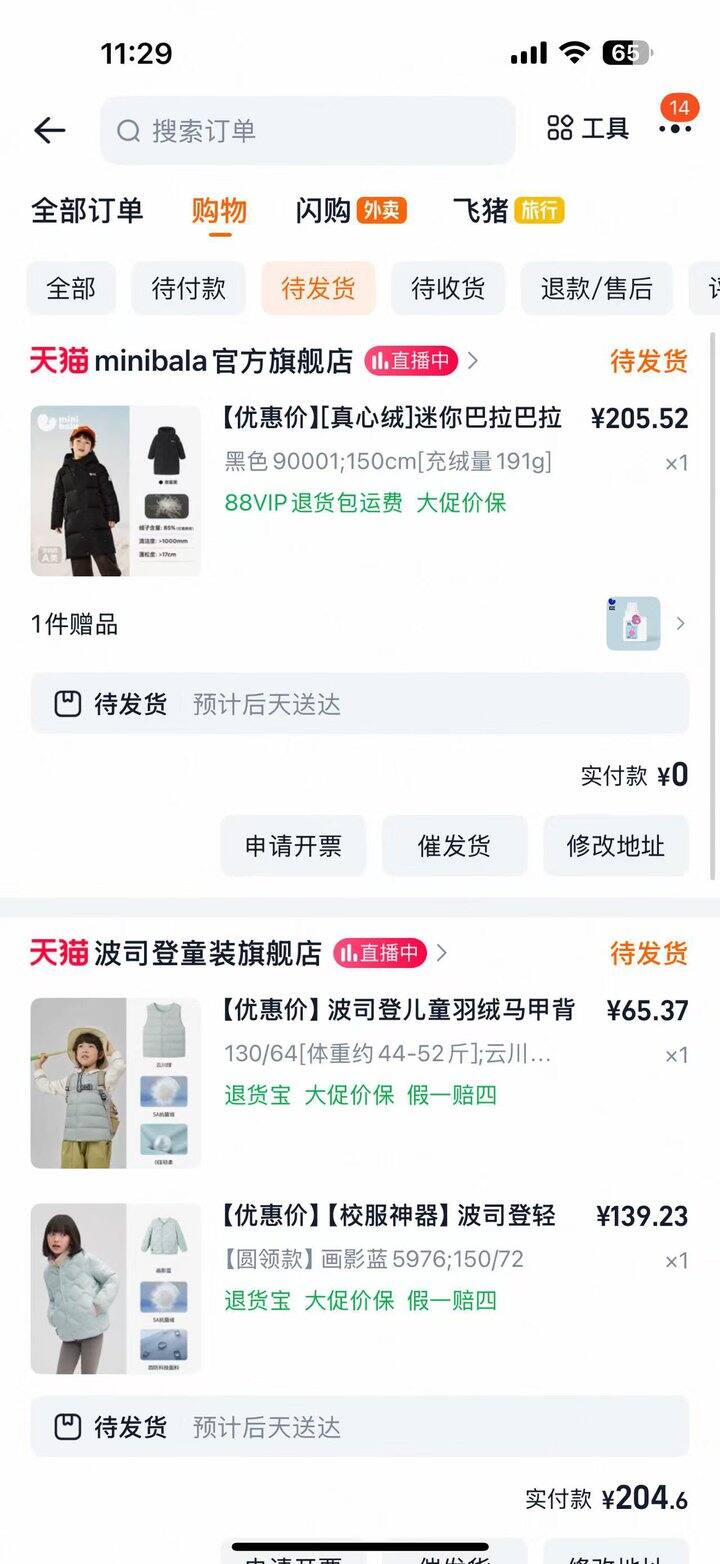This screenshot has height=1564, width=720.
Task: Open the 波司登童装旗舰店 store page
Action: point(208,954)
